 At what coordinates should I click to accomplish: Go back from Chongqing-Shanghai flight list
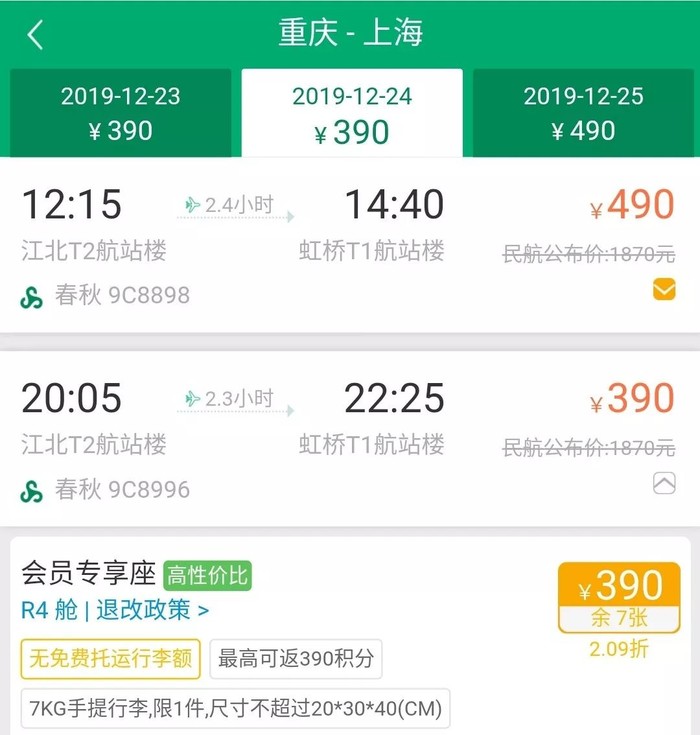(x=35, y=35)
